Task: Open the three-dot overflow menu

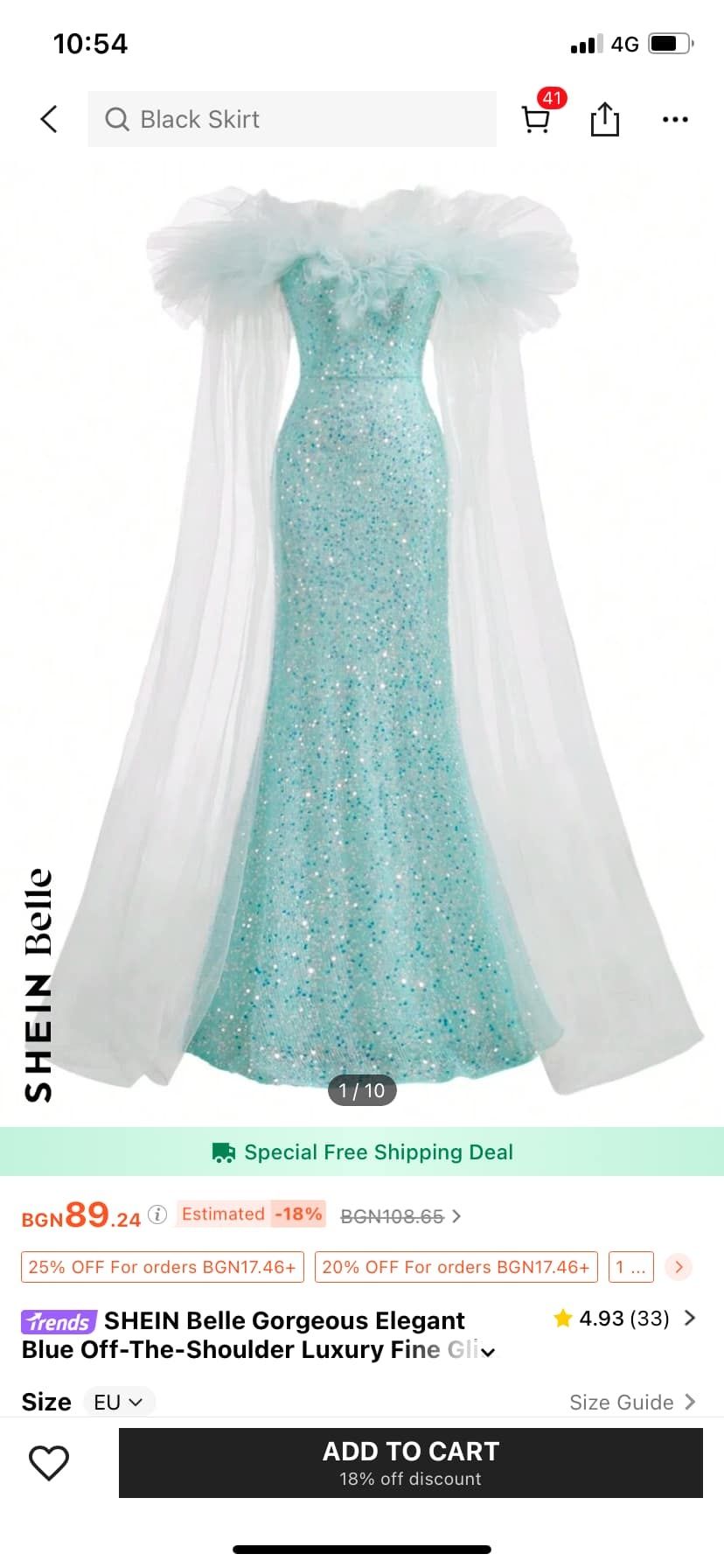Action: click(x=675, y=119)
